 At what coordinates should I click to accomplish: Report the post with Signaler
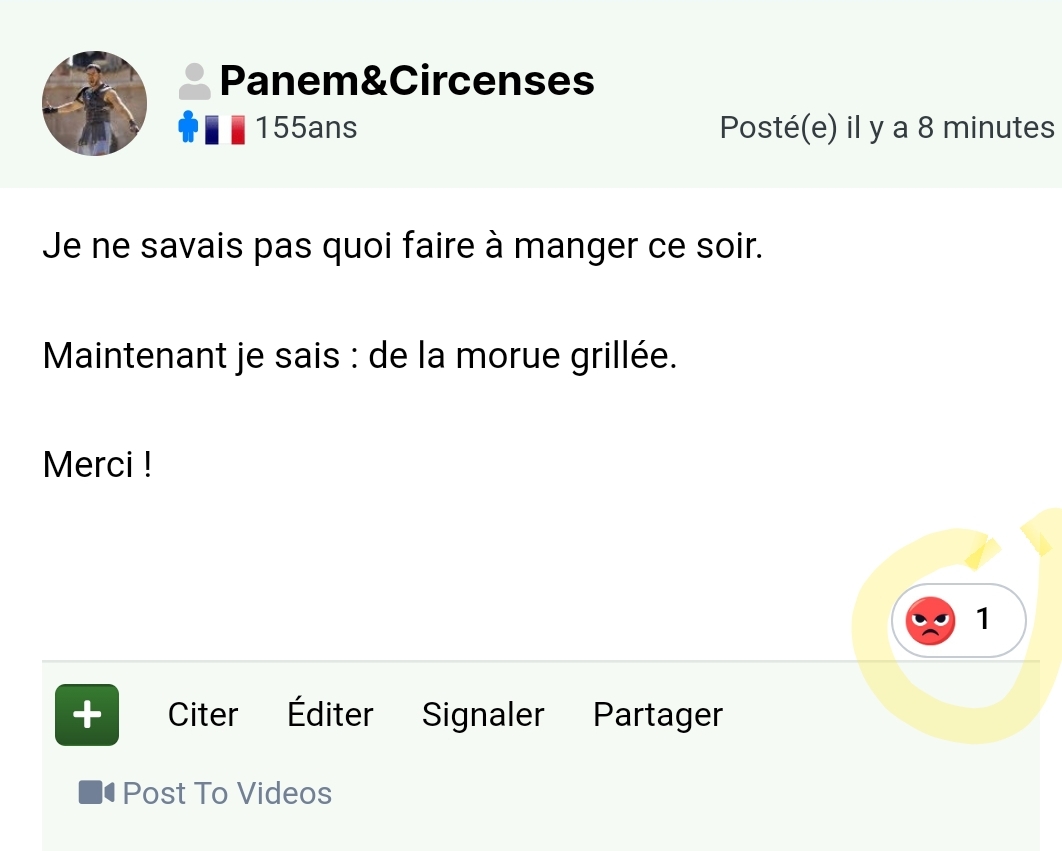(x=483, y=715)
